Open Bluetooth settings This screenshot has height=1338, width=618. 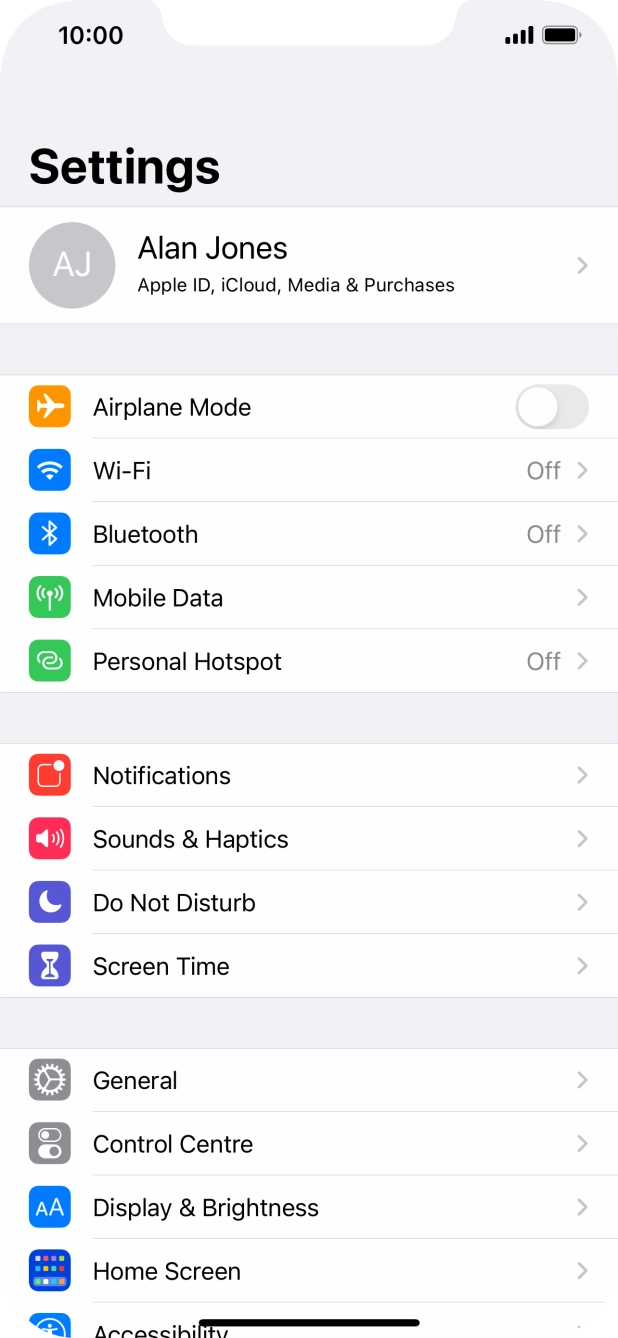point(309,534)
